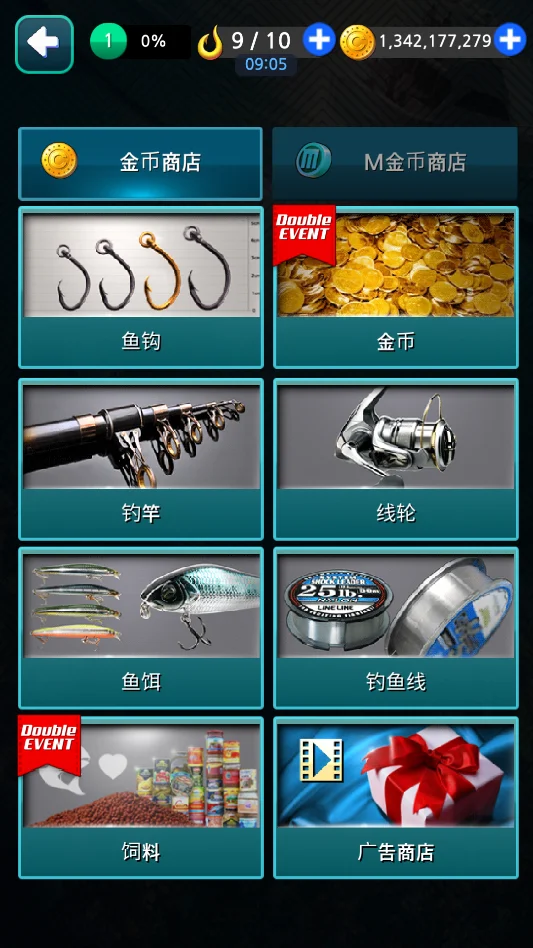Browse the 钓竿 category
The image size is (533, 948).
[x=141, y=459]
